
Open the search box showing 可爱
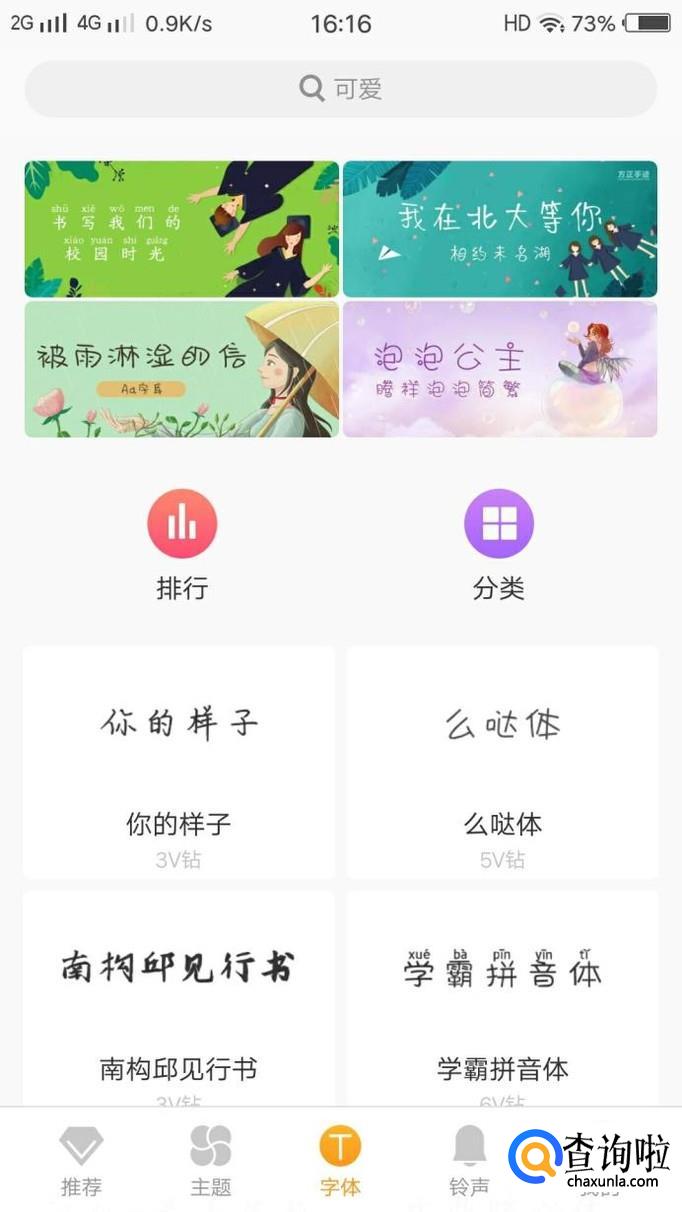pyautogui.click(x=340, y=89)
